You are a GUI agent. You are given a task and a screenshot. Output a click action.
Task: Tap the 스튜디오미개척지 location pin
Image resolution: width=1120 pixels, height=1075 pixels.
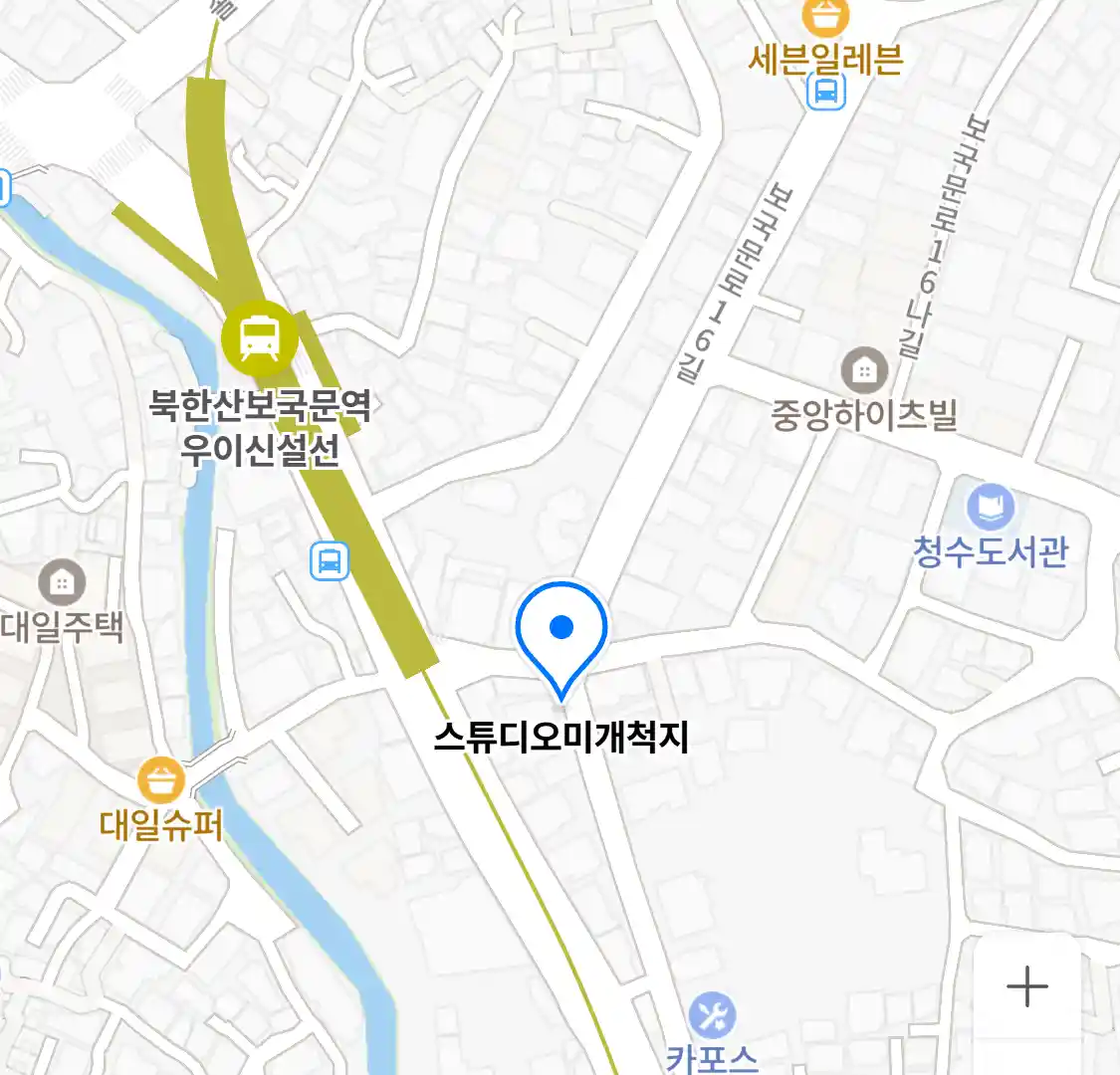pos(561,633)
